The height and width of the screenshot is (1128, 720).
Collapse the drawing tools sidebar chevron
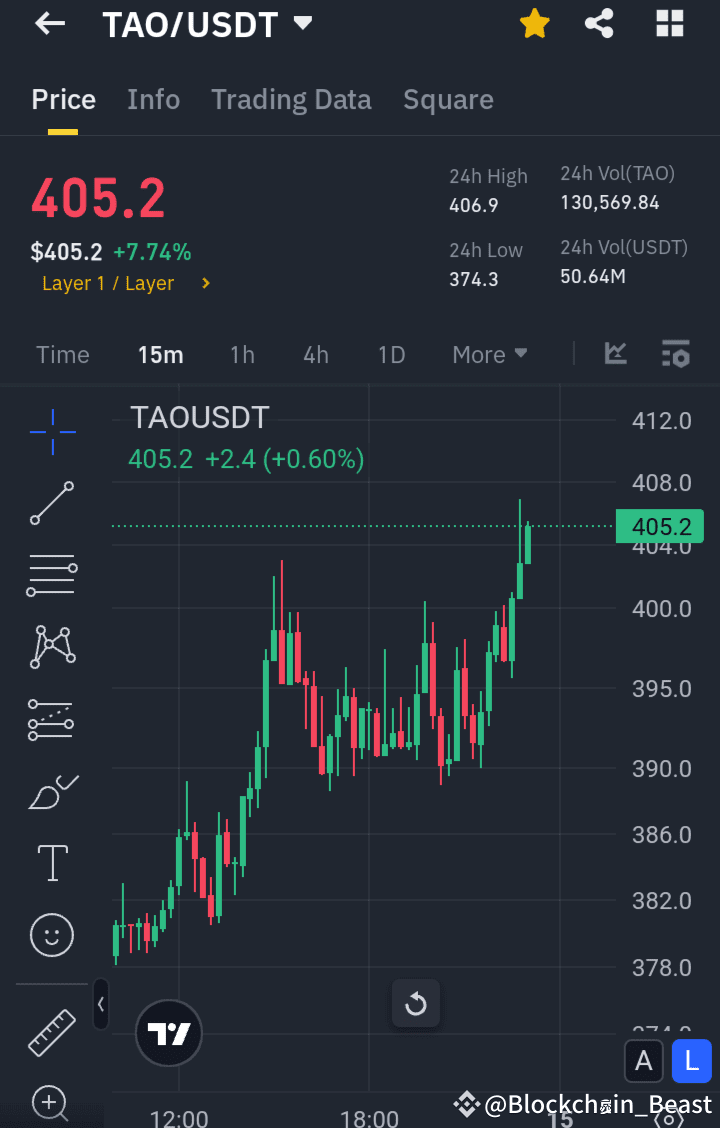click(x=100, y=1005)
